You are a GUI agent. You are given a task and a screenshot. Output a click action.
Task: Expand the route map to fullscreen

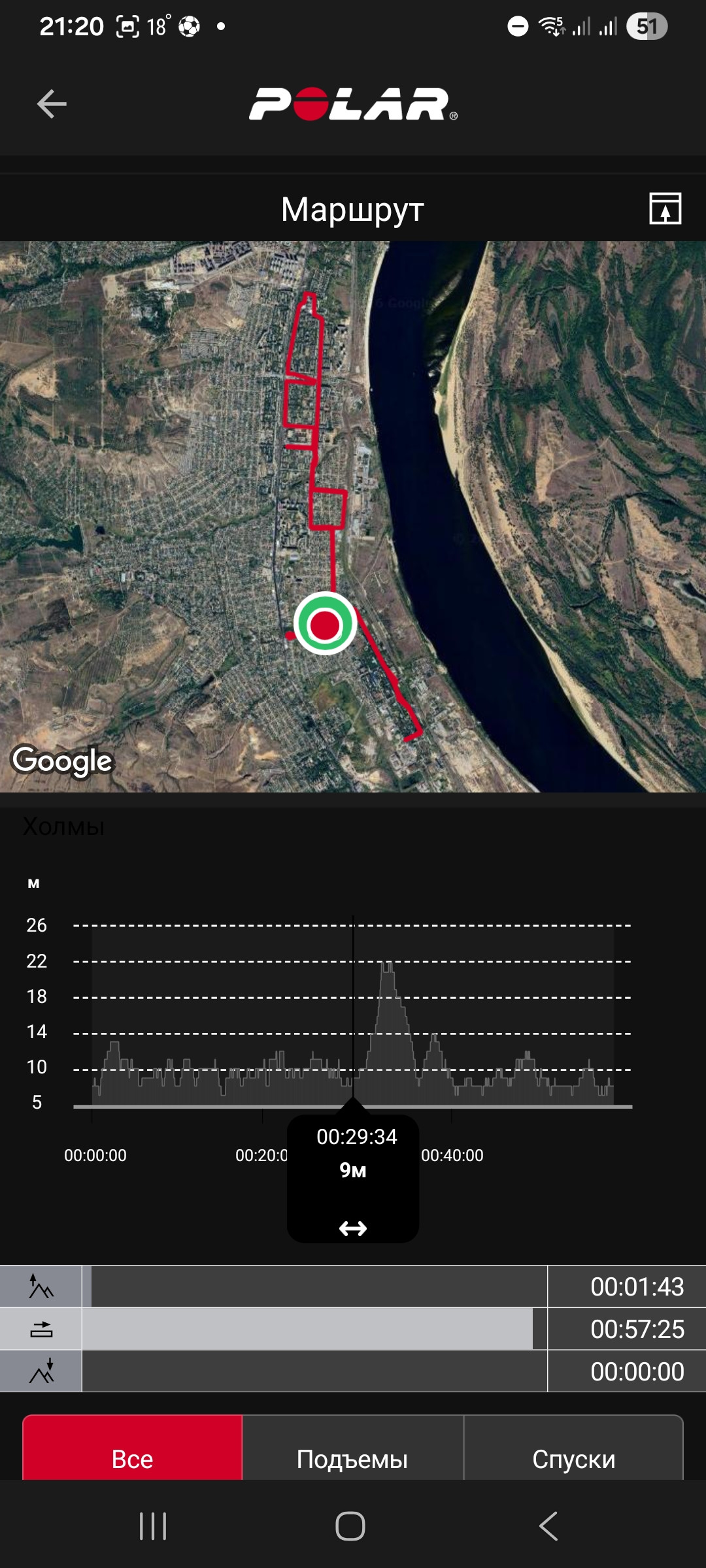(x=665, y=209)
